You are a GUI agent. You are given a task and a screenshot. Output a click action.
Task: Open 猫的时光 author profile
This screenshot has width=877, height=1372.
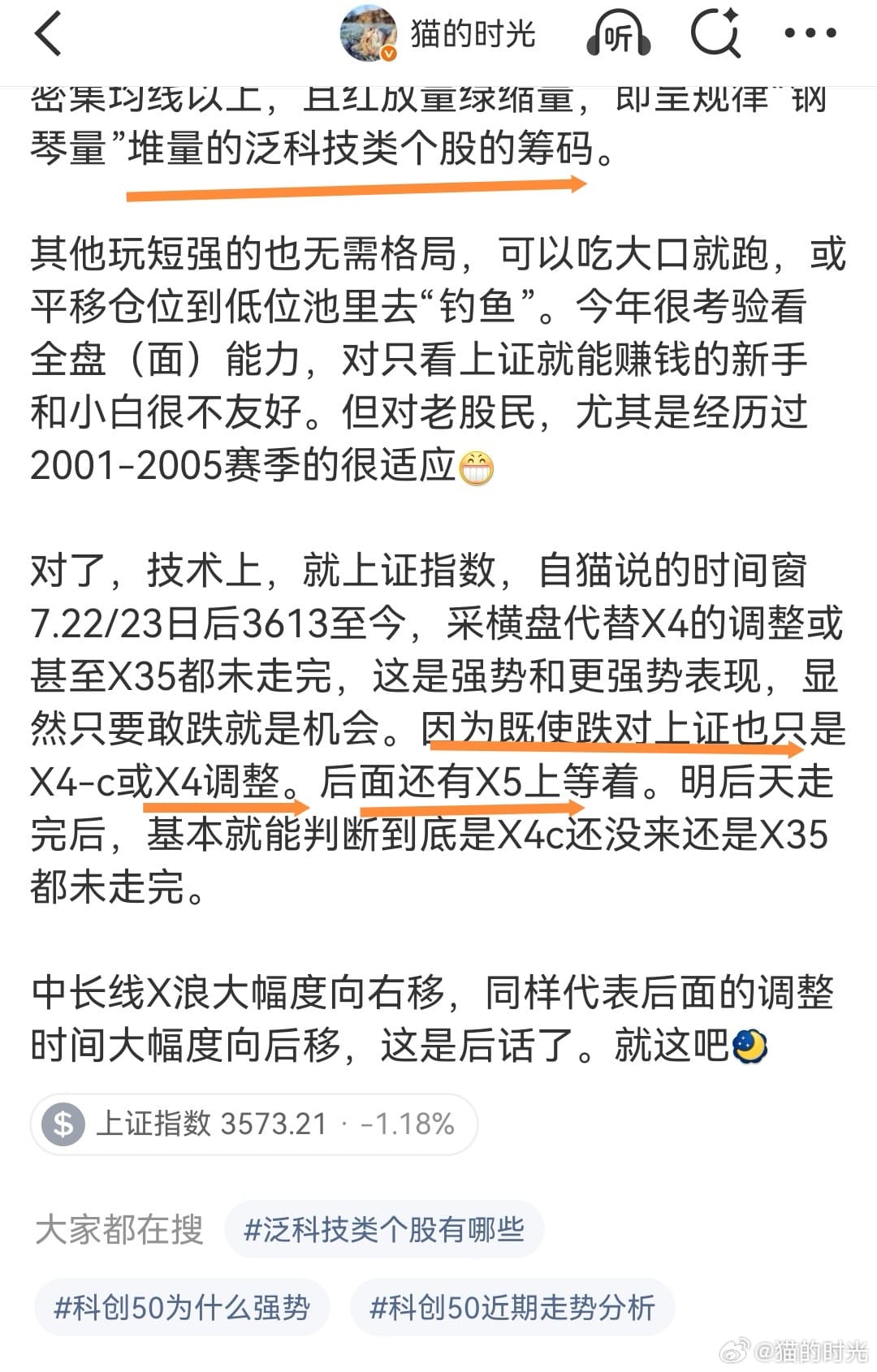tap(438, 35)
